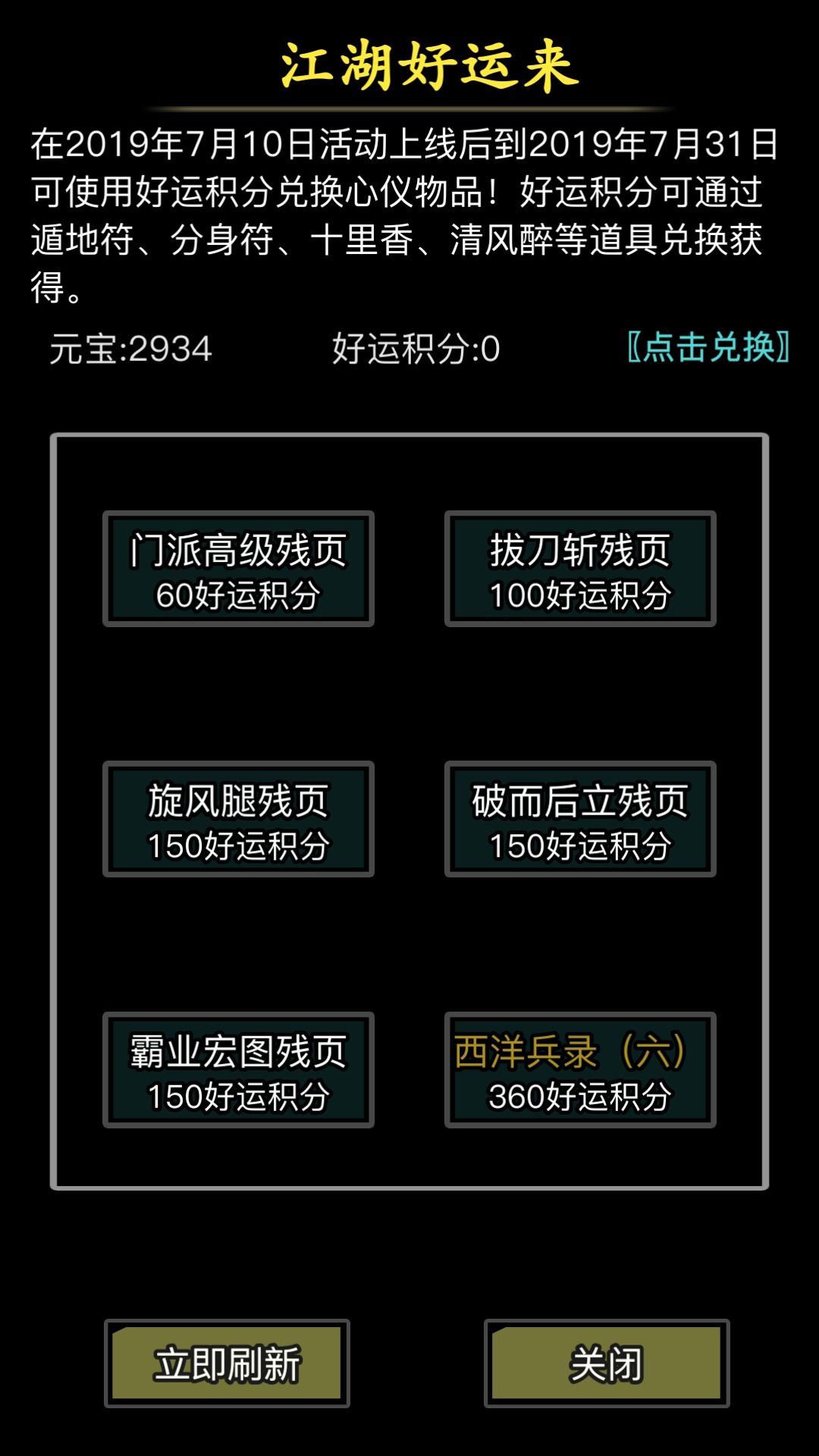Redeem 霸业宏图残页 item

pyautogui.click(x=238, y=1070)
